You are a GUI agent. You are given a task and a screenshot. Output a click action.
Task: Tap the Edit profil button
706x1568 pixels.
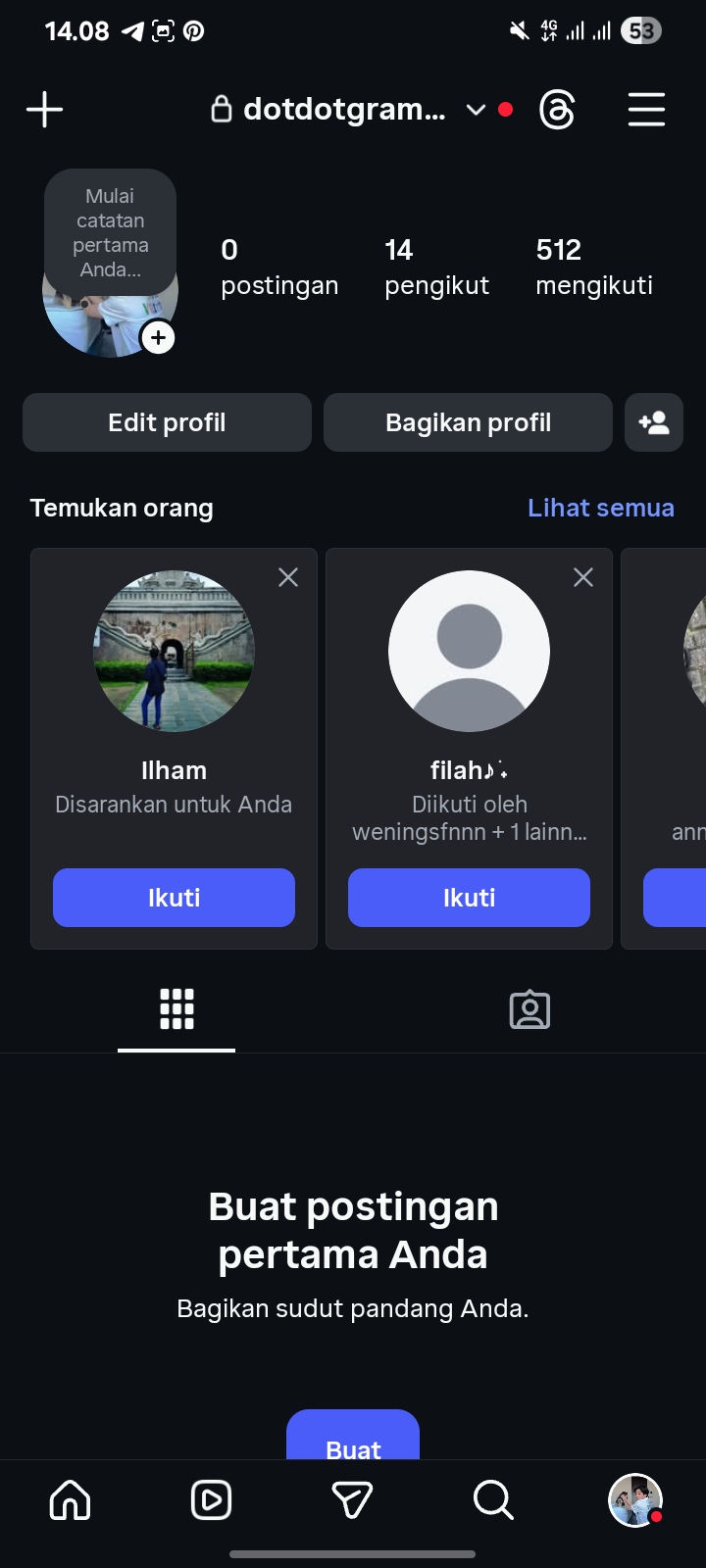pos(167,422)
